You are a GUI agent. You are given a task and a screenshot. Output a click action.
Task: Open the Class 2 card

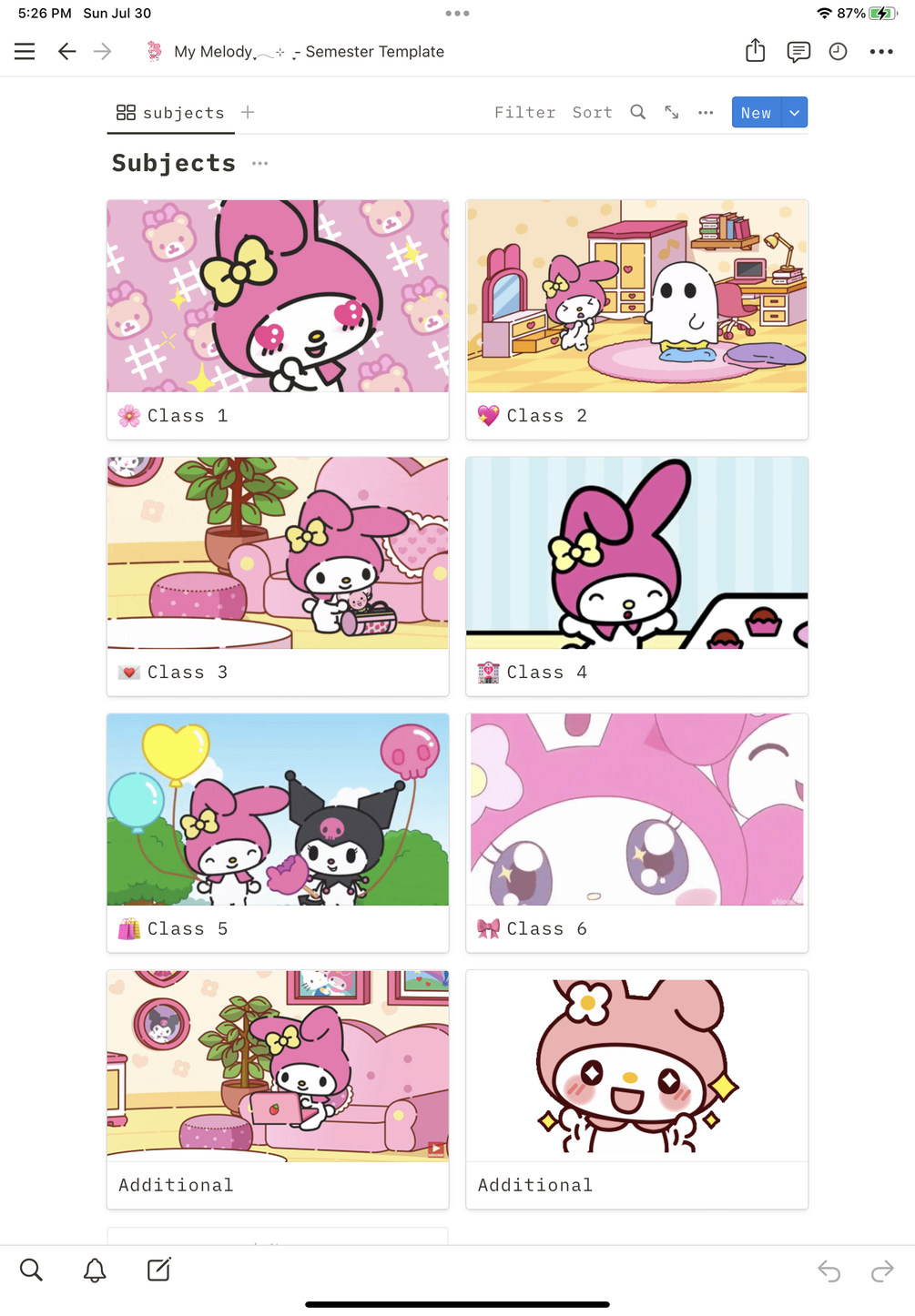click(x=636, y=319)
